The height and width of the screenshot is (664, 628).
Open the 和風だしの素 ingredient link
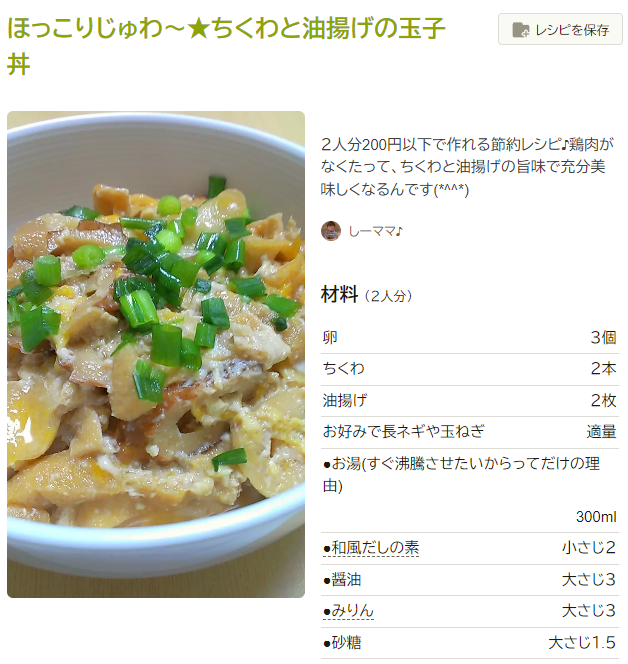[x=375, y=548]
